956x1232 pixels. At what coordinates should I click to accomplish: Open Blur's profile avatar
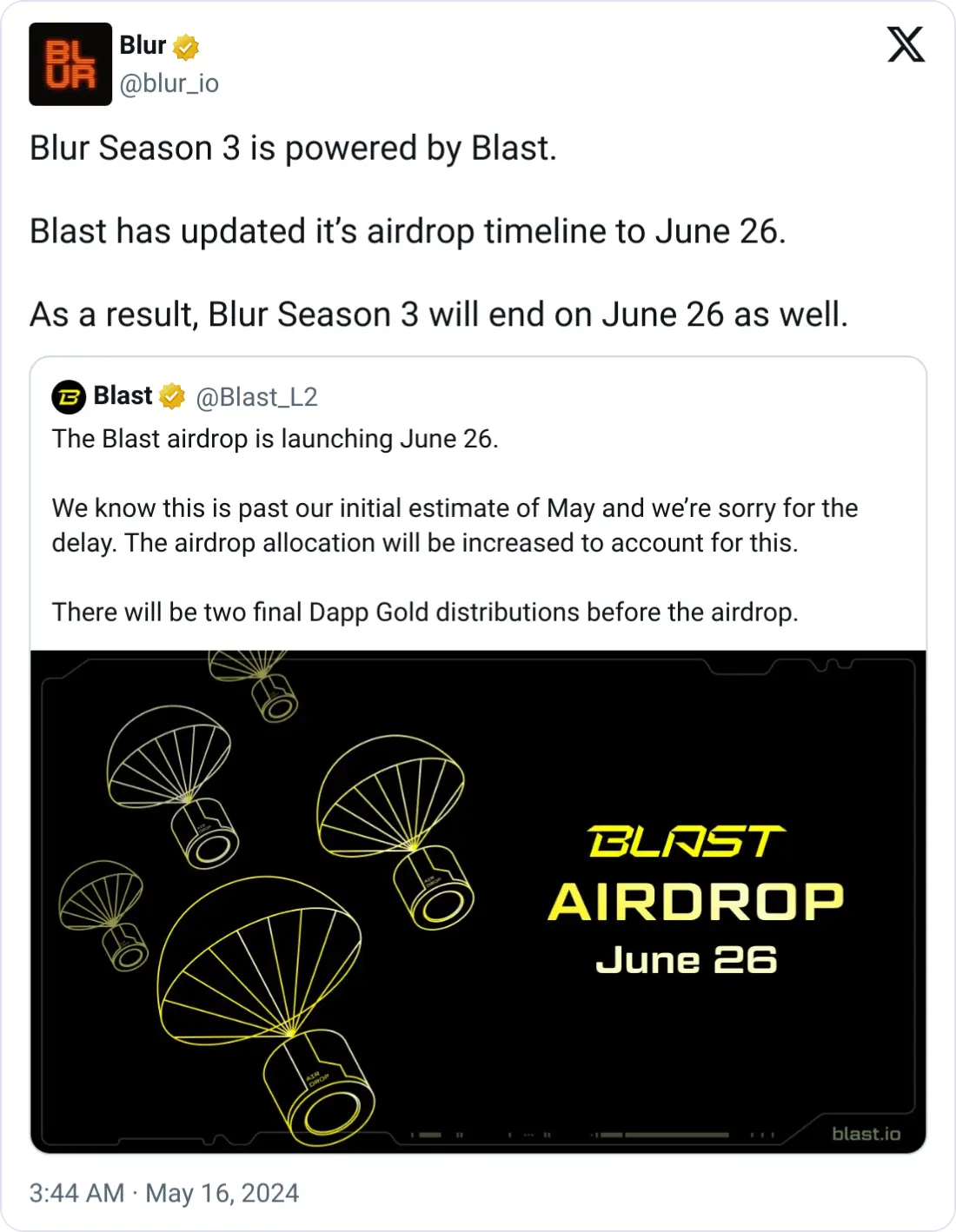[x=70, y=64]
